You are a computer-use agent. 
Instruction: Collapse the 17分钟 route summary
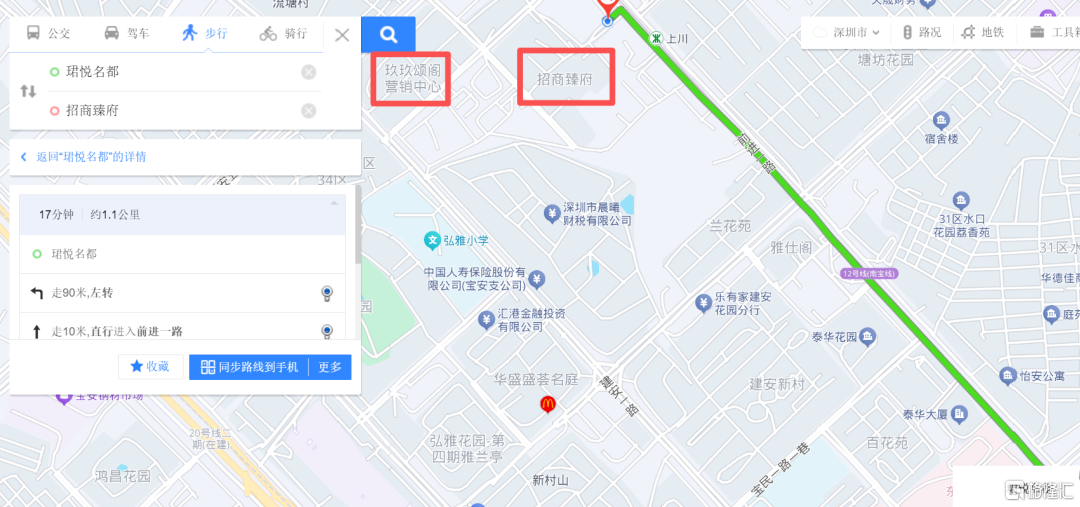(336, 203)
